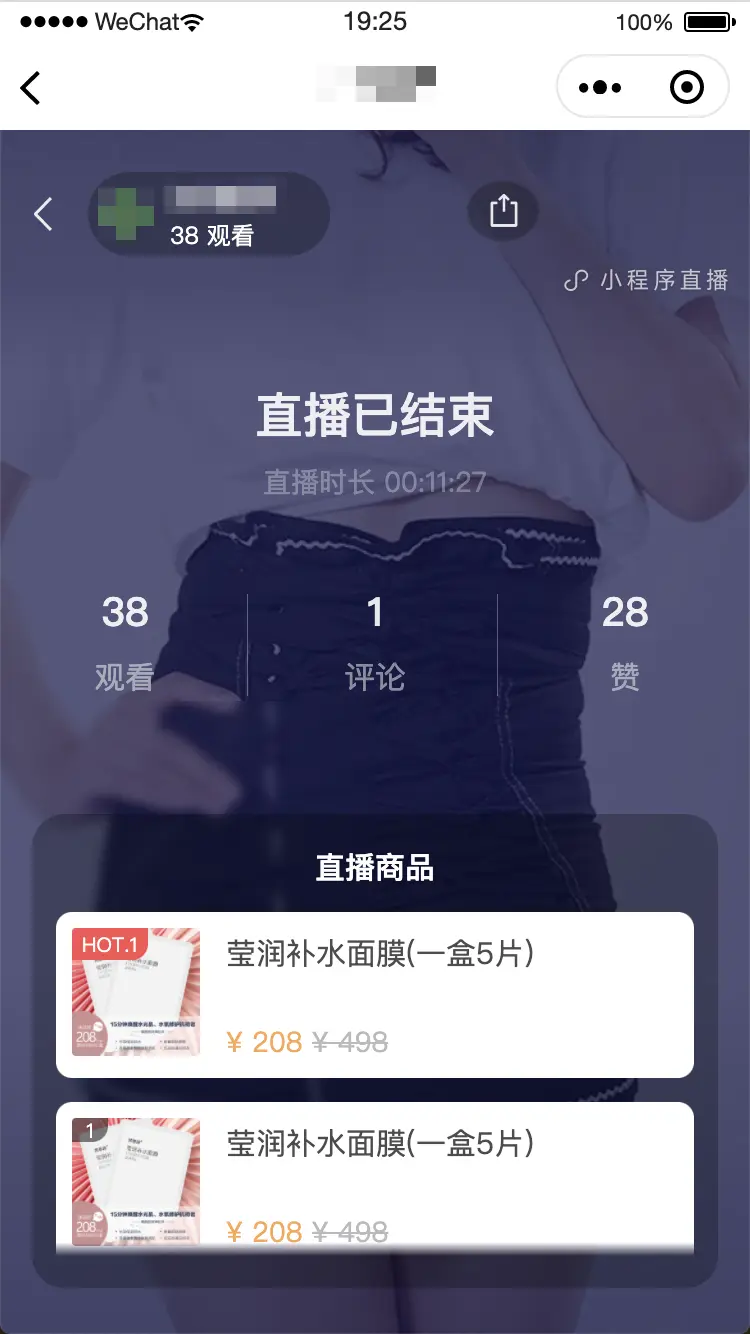
Task: Open the 直播商品 product list header
Action: pyautogui.click(x=374, y=868)
